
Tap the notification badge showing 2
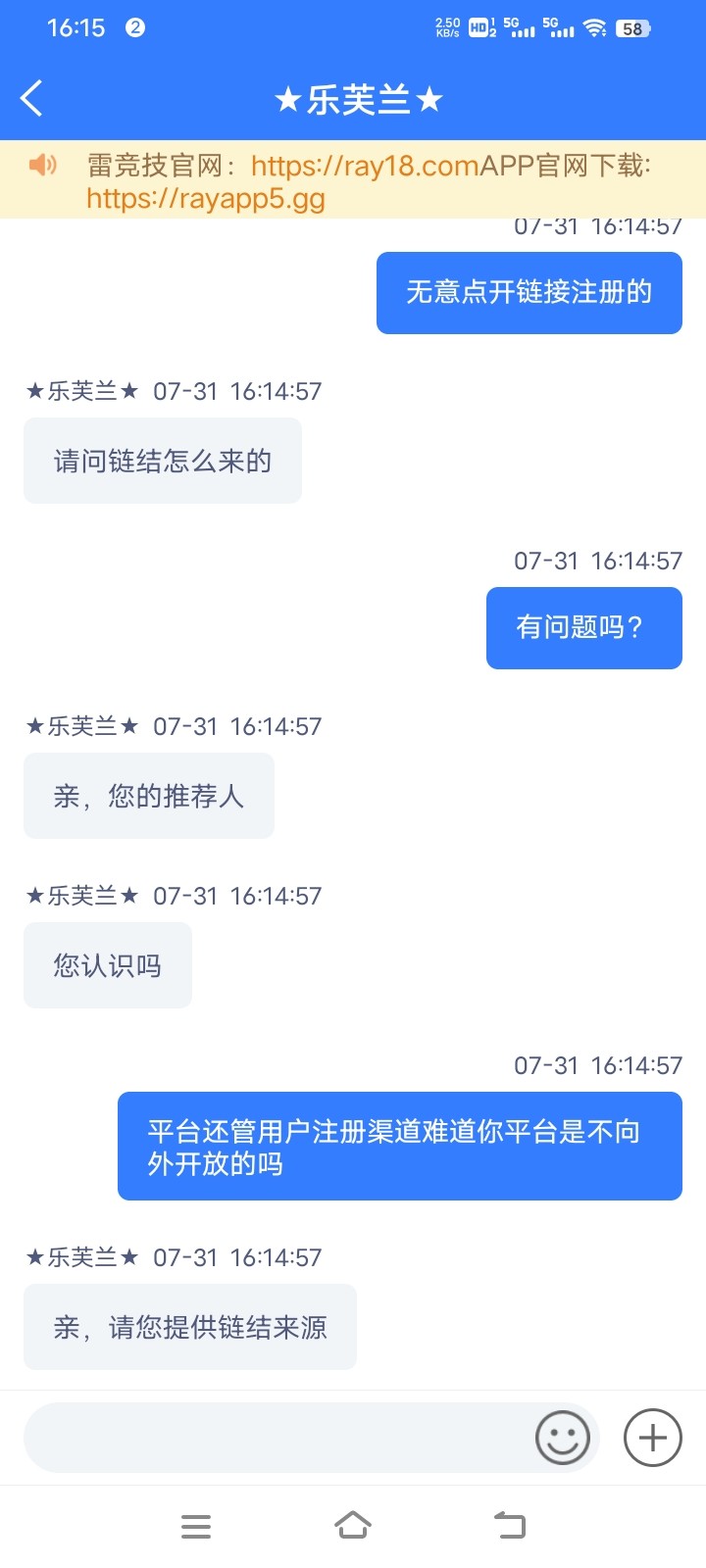(133, 27)
